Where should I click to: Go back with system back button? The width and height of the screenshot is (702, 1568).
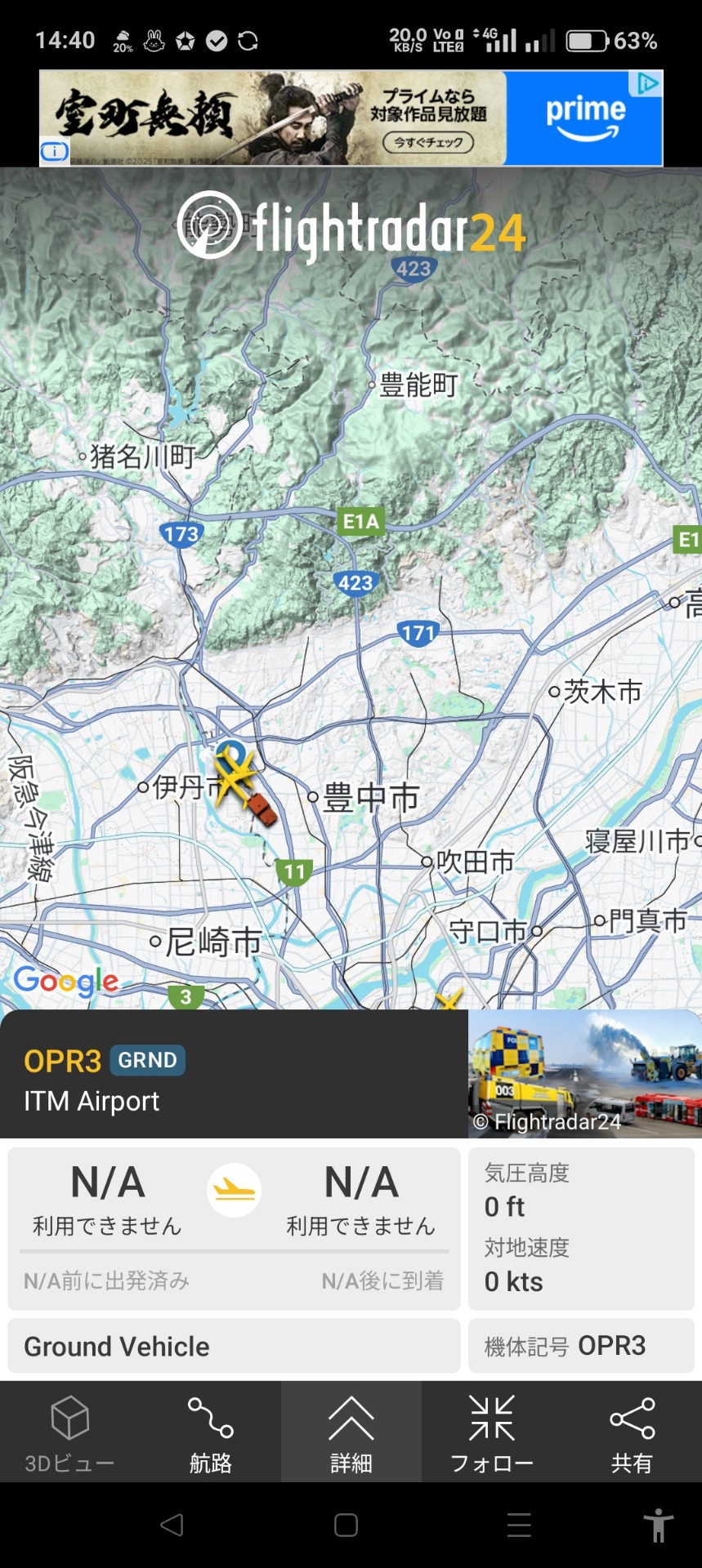(x=172, y=1525)
